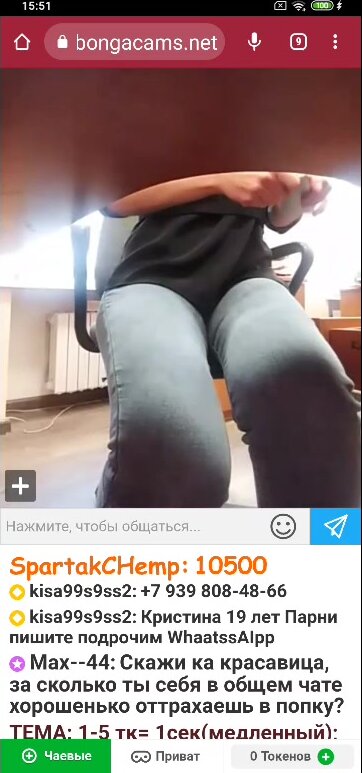Open the tab switcher showing 9 tabs
Viewport: 362px width, 773px height.
point(298,42)
